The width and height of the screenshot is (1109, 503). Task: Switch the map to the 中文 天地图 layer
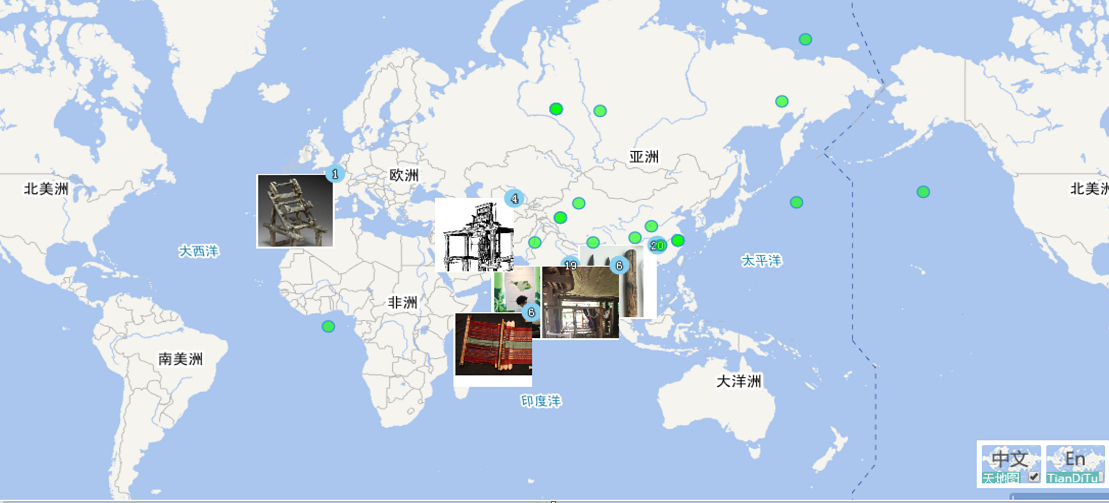1010,464
